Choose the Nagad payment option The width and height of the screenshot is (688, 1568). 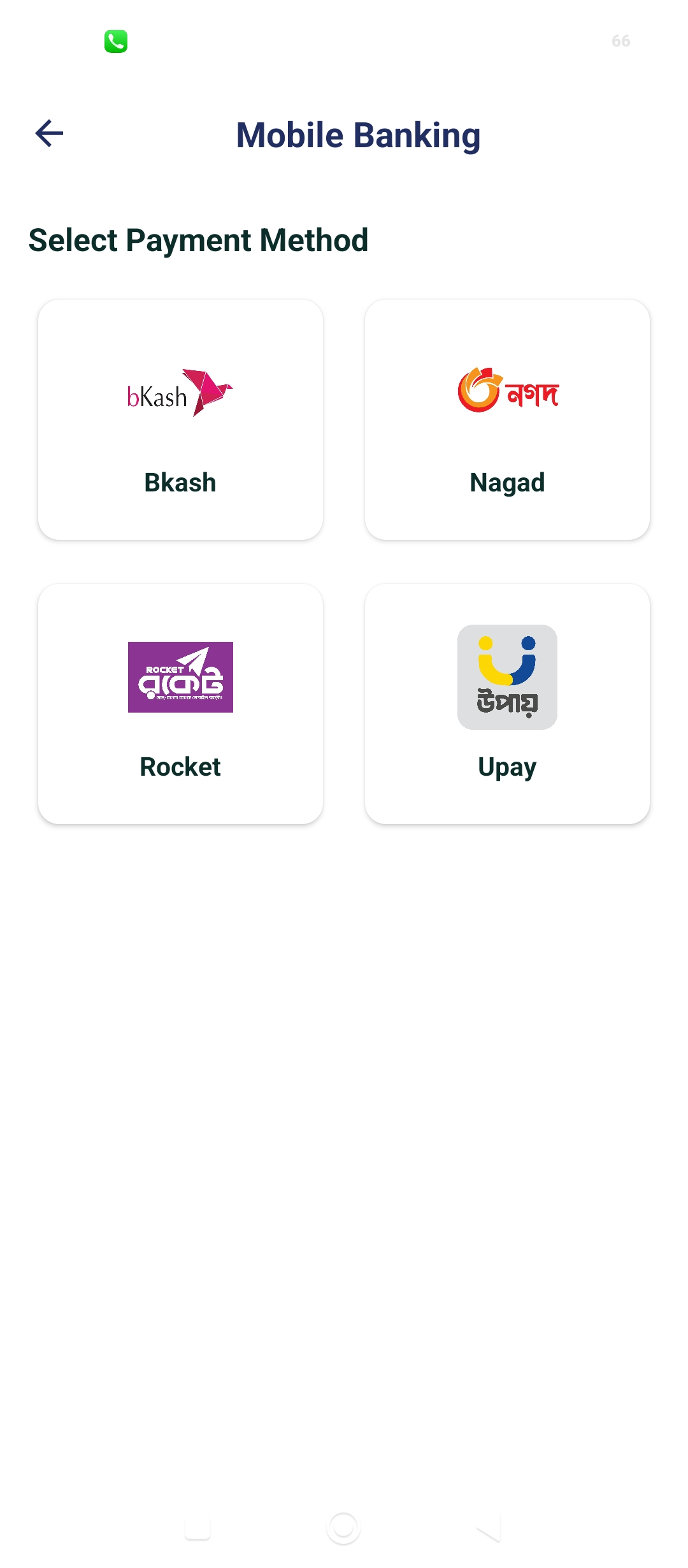coord(507,419)
